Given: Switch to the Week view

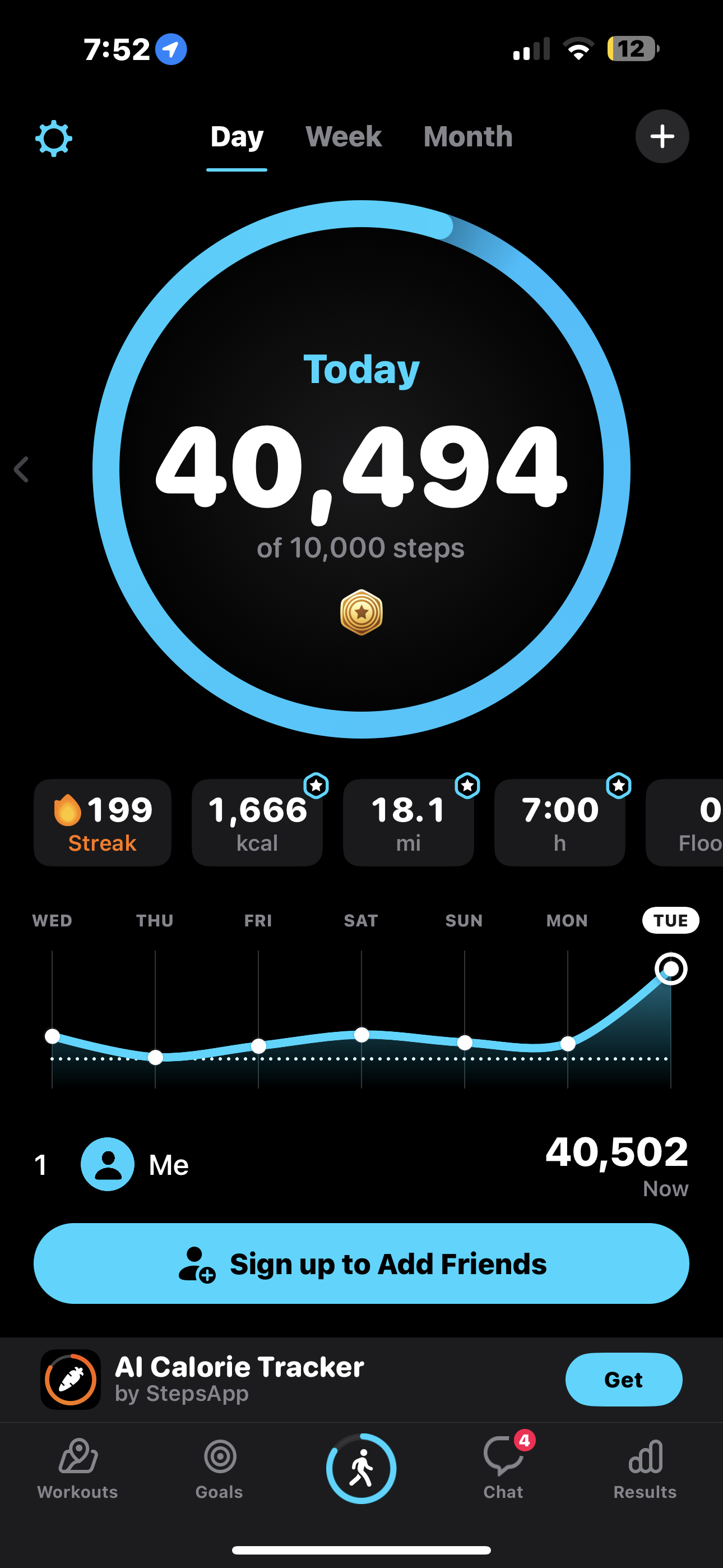Looking at the screenshot, I should coord(343,136).
